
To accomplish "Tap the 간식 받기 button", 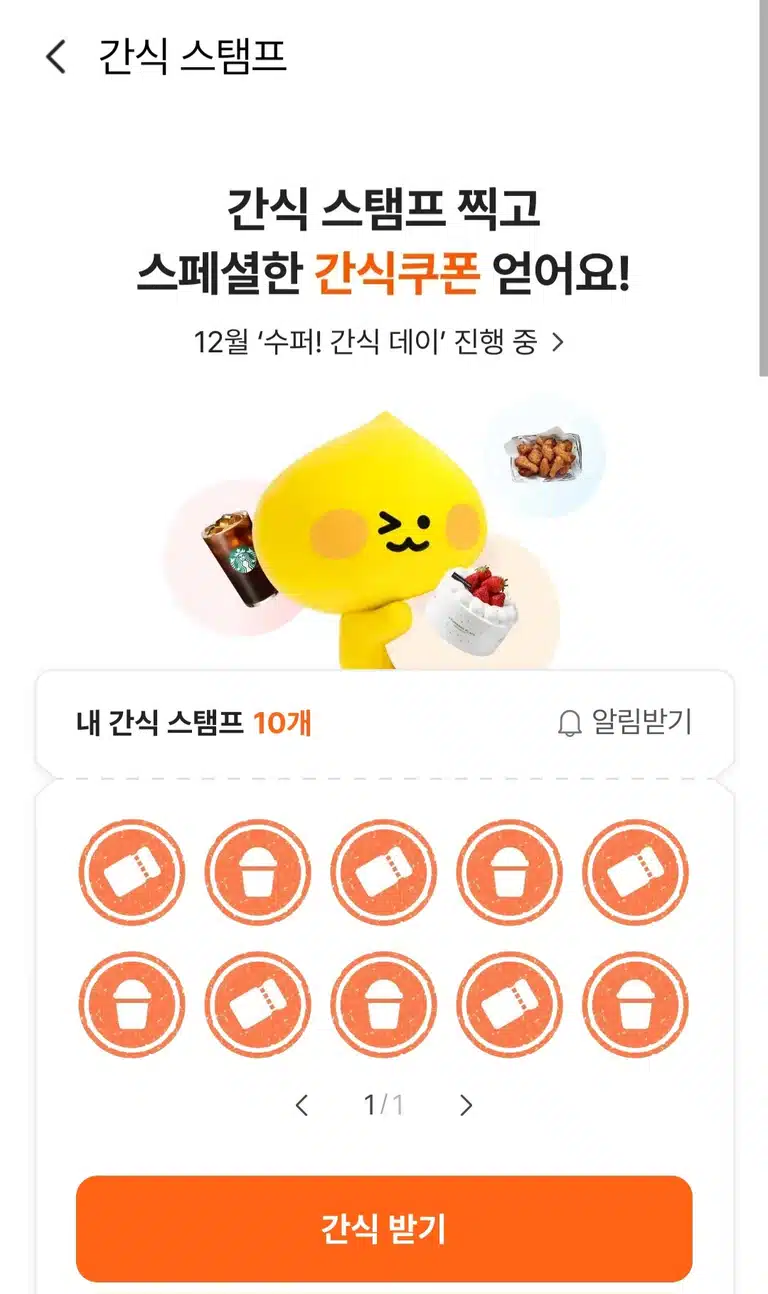I will pos(384,1229).
